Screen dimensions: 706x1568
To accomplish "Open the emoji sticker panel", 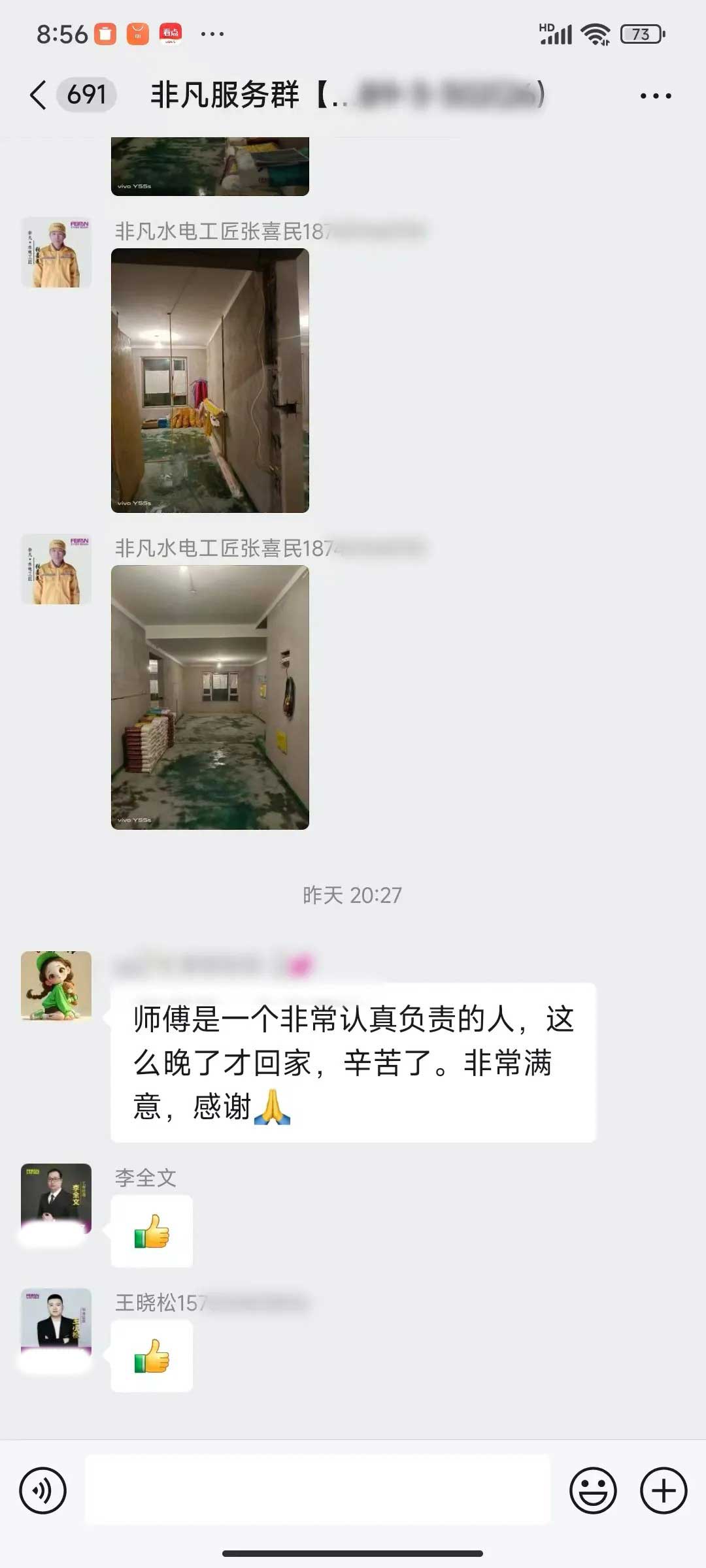I will click(x=593, y=1490).
